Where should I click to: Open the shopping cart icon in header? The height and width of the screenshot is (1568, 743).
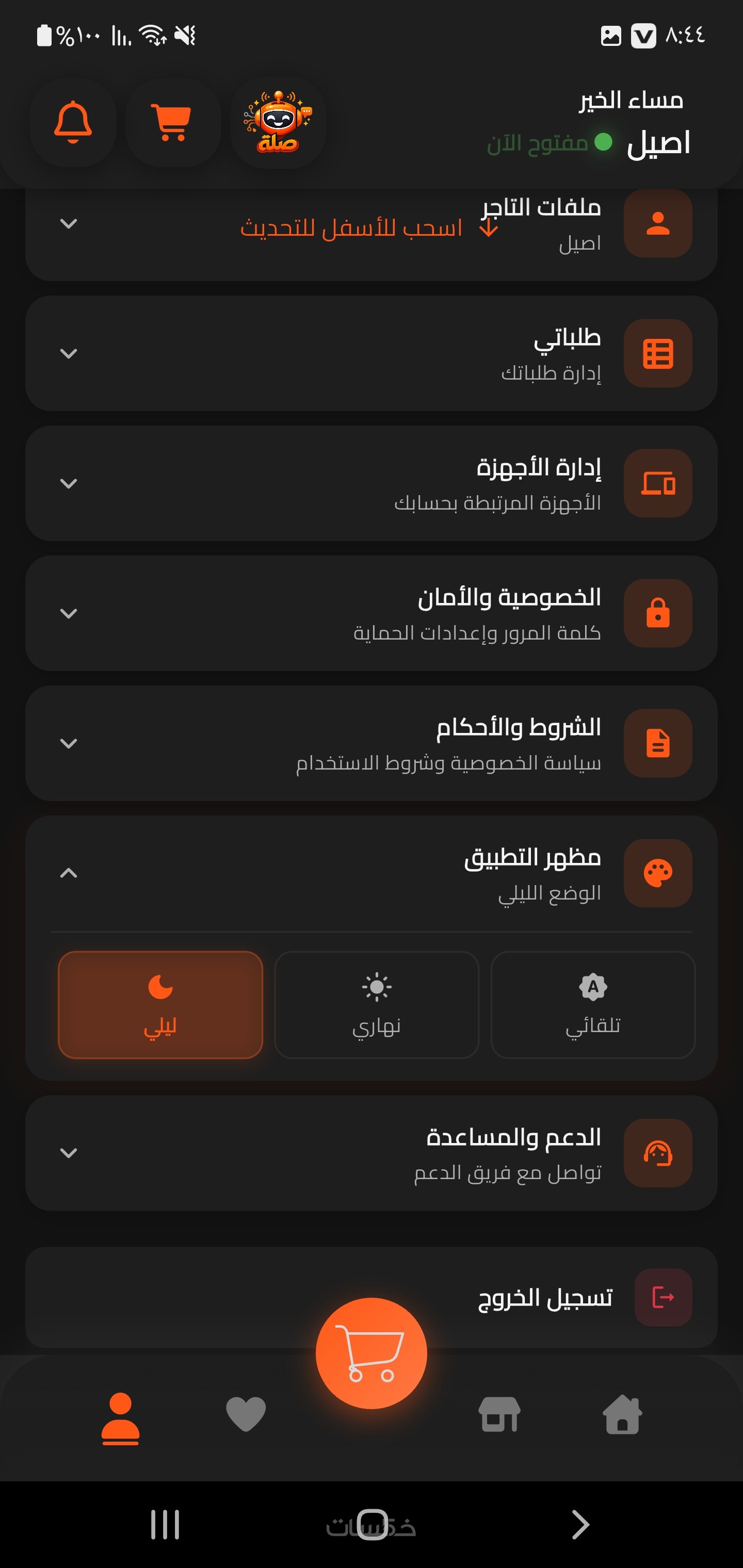click(172, 122)
